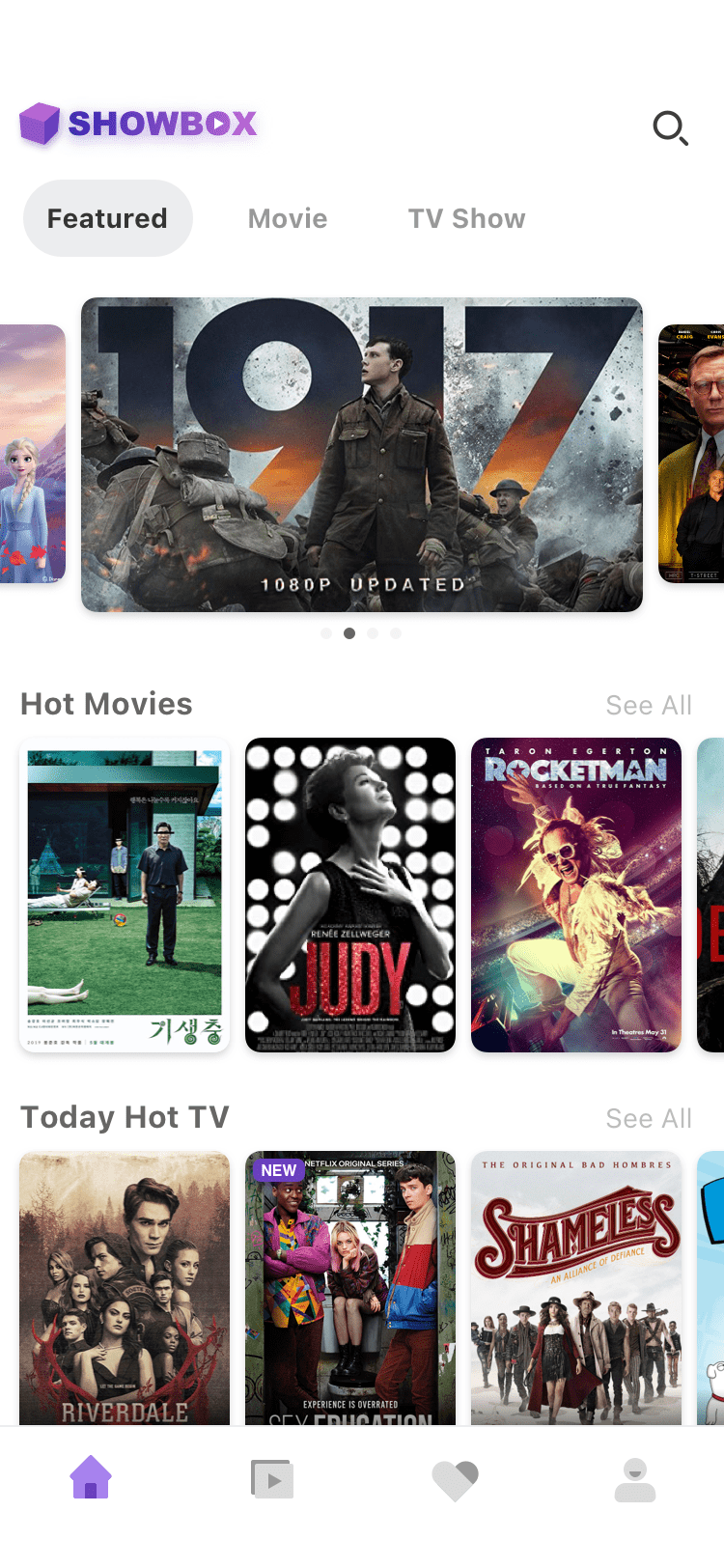Screen dimensions: 724x1568
Task: Switch to the TV Show tab
Action: pos(466,218)
